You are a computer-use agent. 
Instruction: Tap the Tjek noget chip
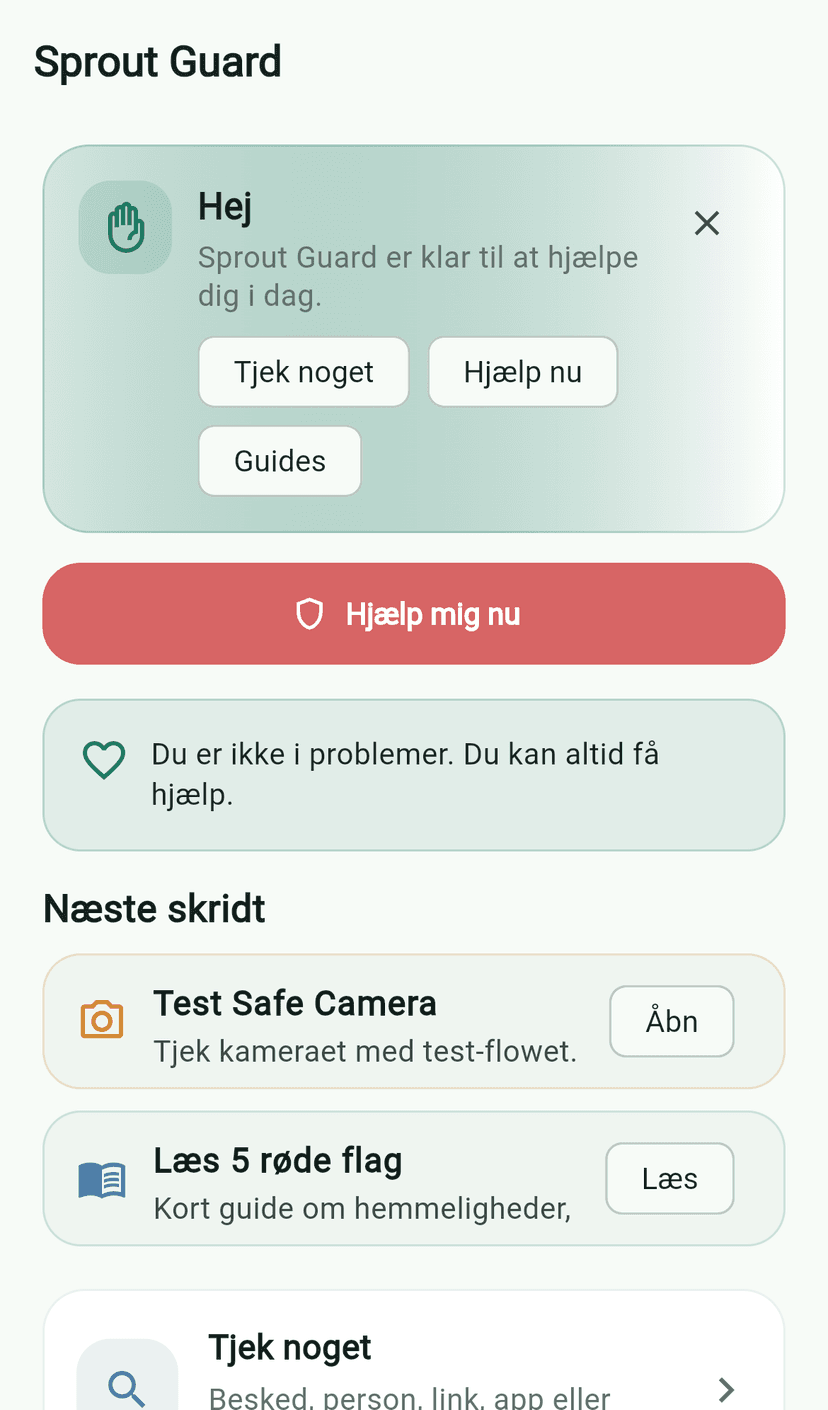tap(304, 372)
